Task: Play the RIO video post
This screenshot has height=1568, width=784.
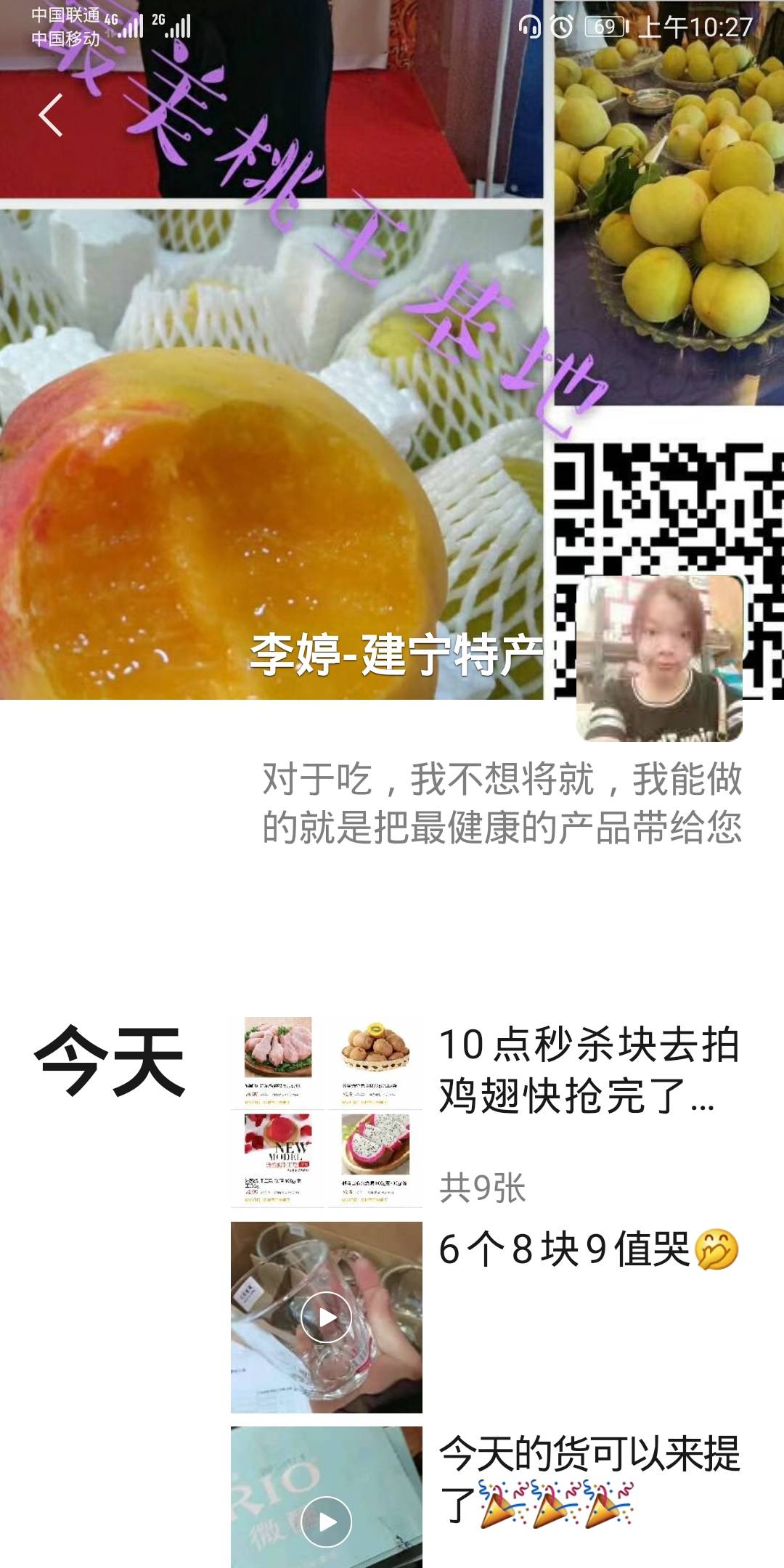Action: (x=327, y=1497)
